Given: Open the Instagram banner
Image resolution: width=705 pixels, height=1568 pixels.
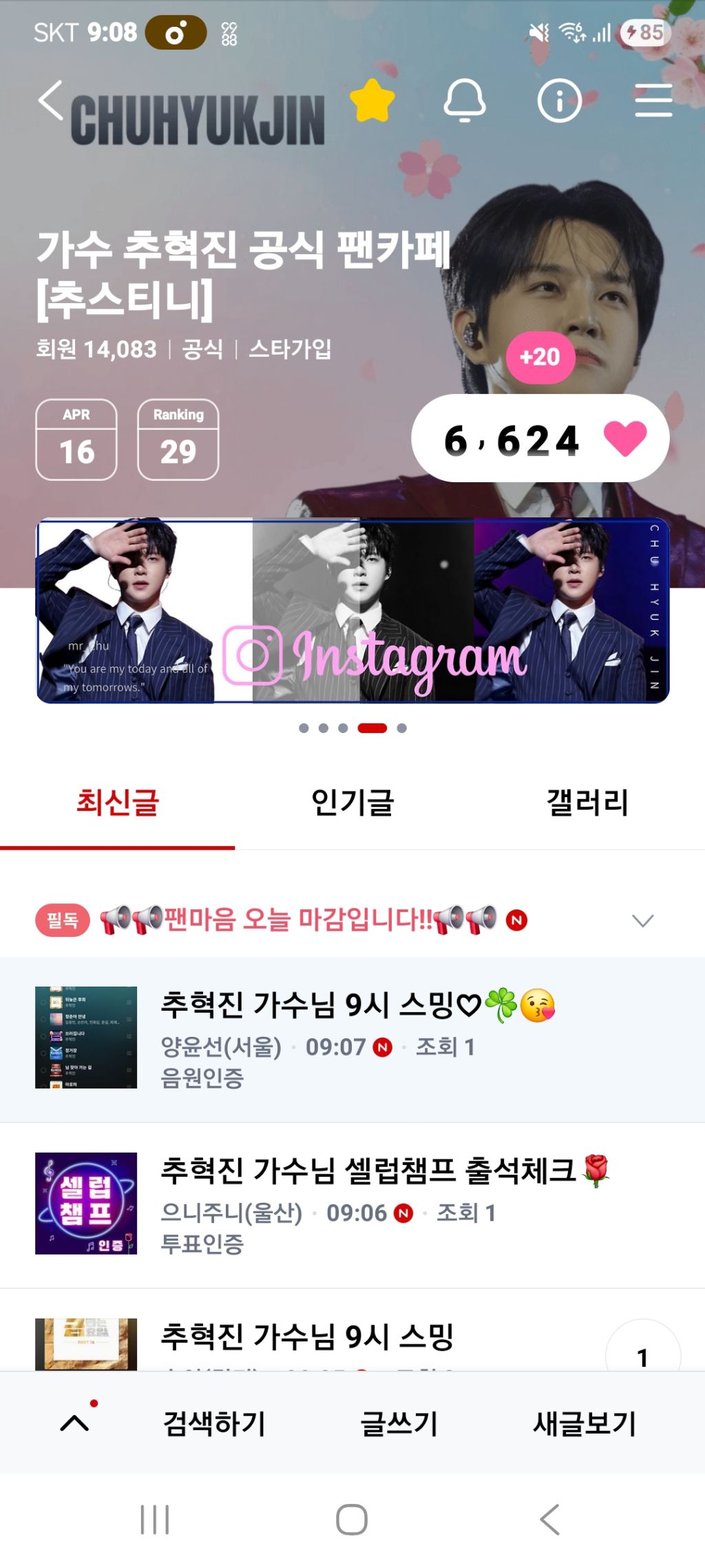Looking at the screenshot, I should [352, 610].
